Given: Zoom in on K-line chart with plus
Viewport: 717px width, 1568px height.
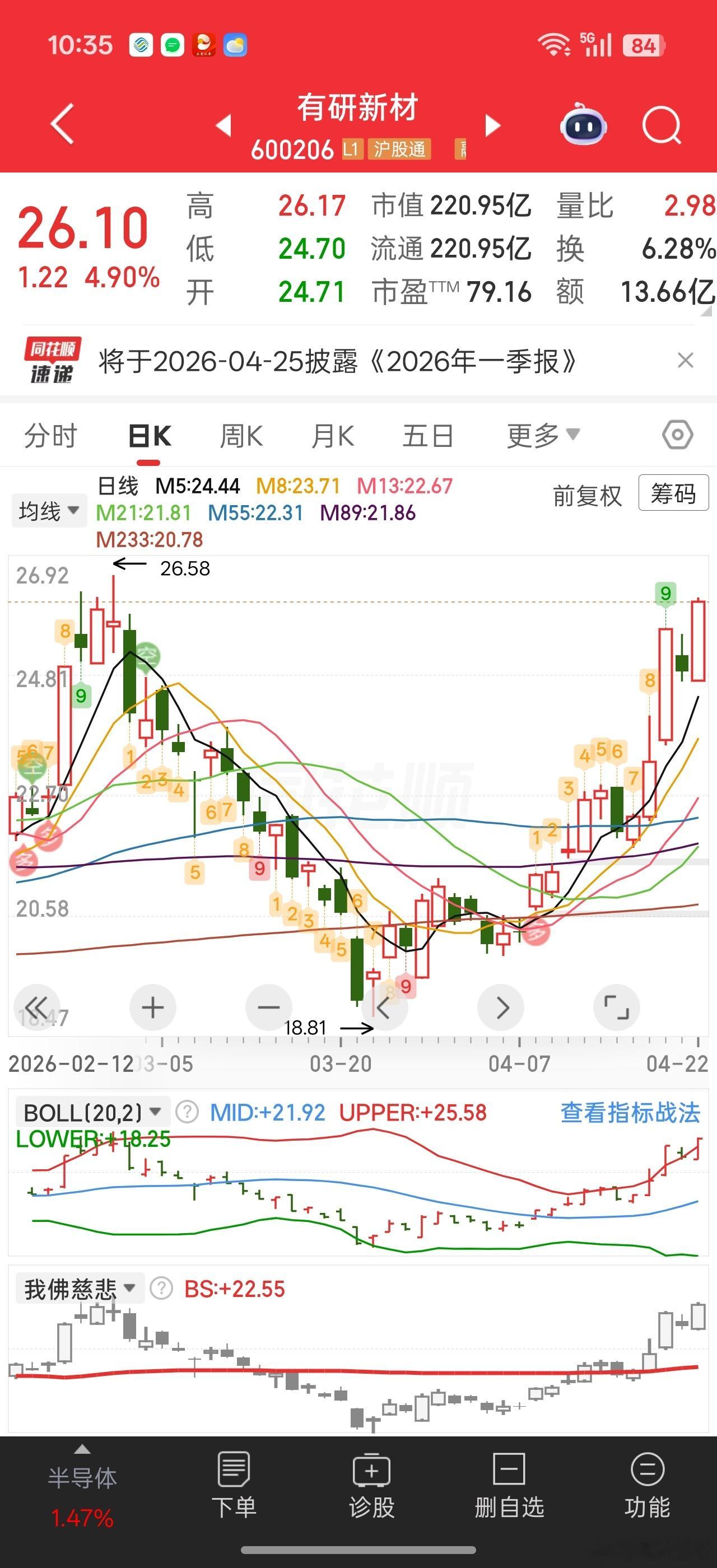Looking at the screenshot, I should coord(153,1007).
